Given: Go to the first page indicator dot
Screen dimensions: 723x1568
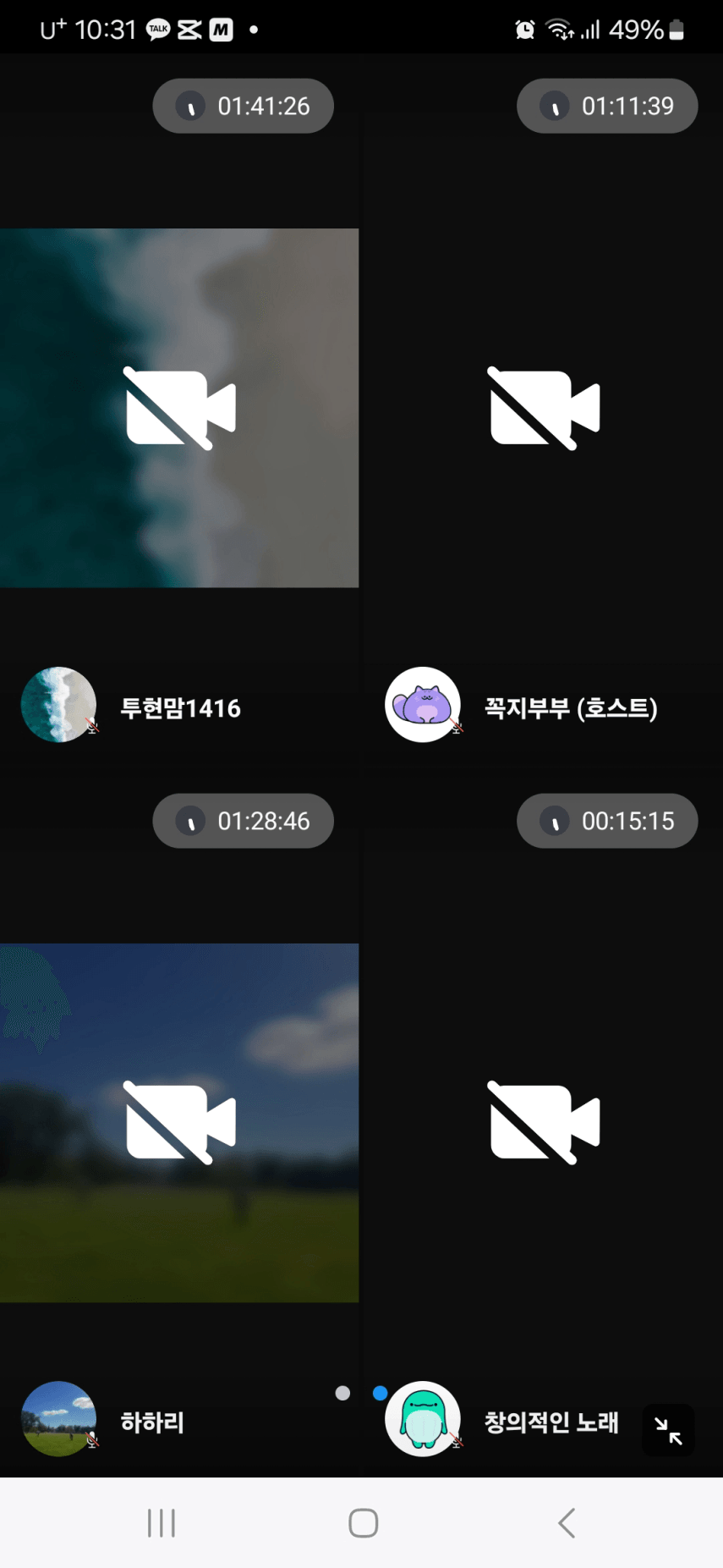Looking at the screenshot, I should (342, 1393).
